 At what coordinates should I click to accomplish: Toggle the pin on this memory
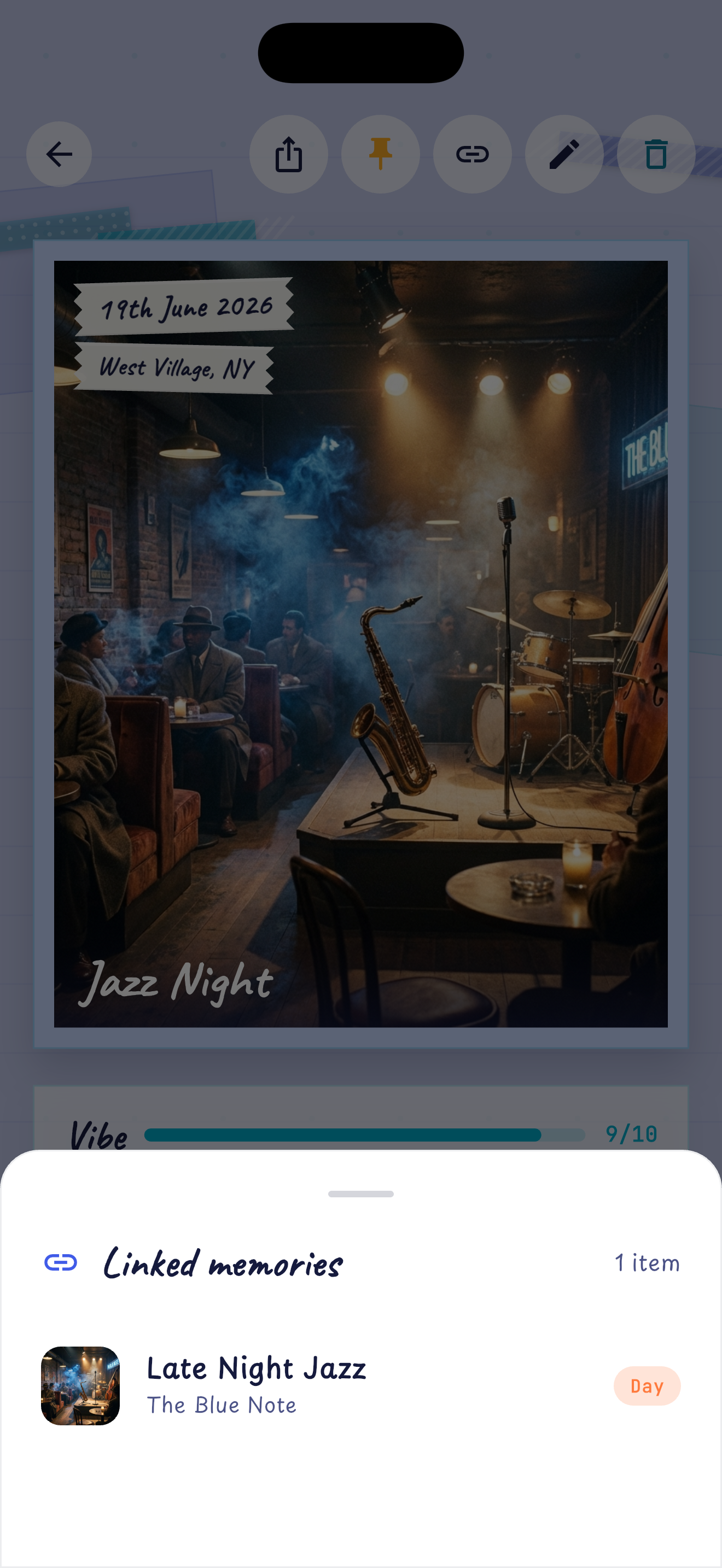(381, 154)
